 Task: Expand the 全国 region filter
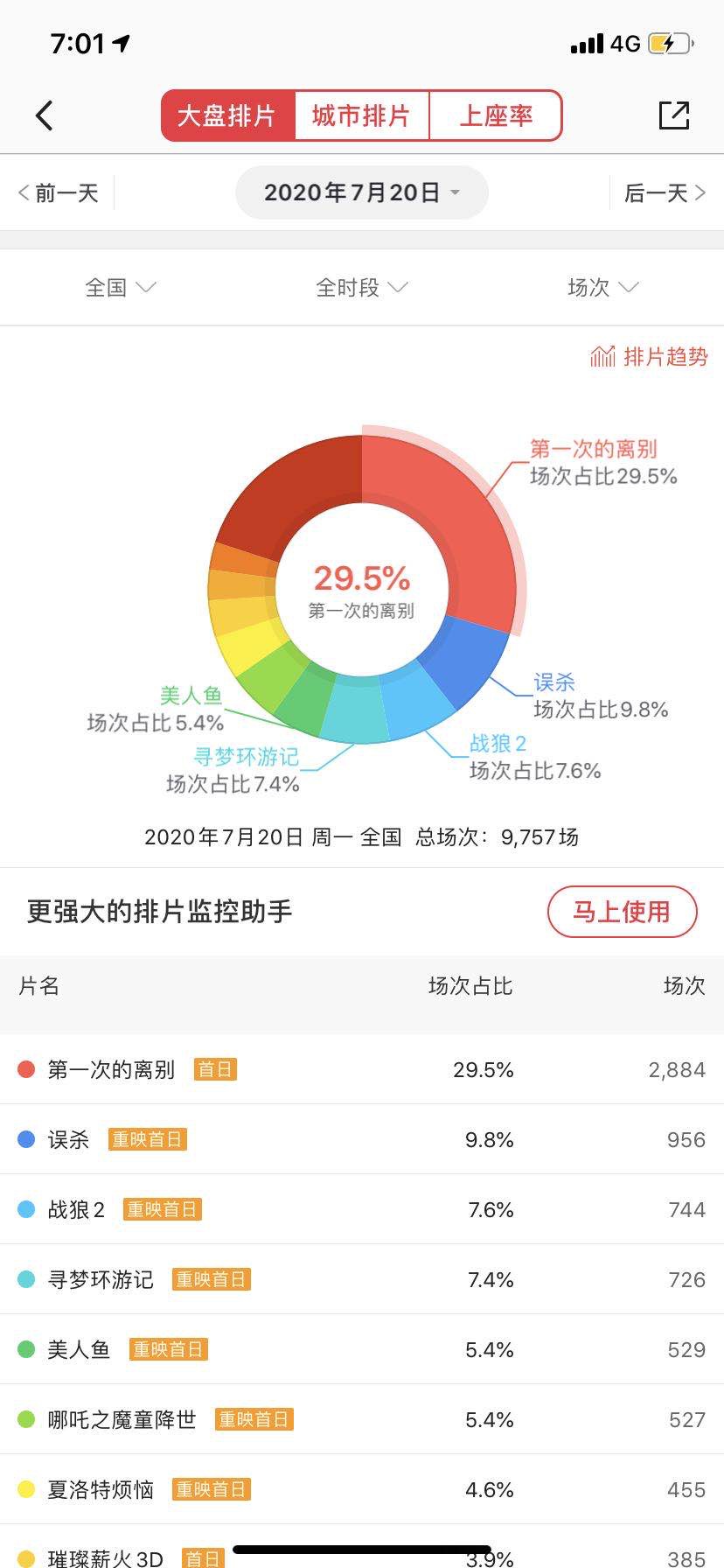click(x=120, y=287)
